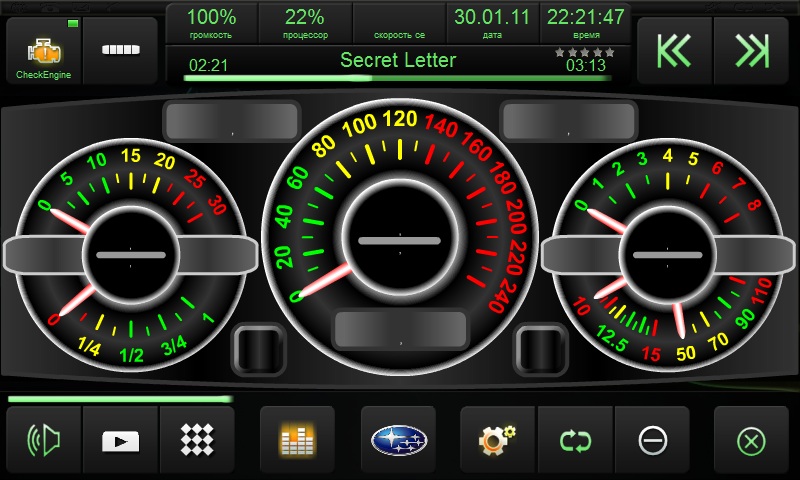Viewport: 800px width, 480px height.
Task: Open settings with the gear icon
Action: pyautogui.click(x=497, y=440)
